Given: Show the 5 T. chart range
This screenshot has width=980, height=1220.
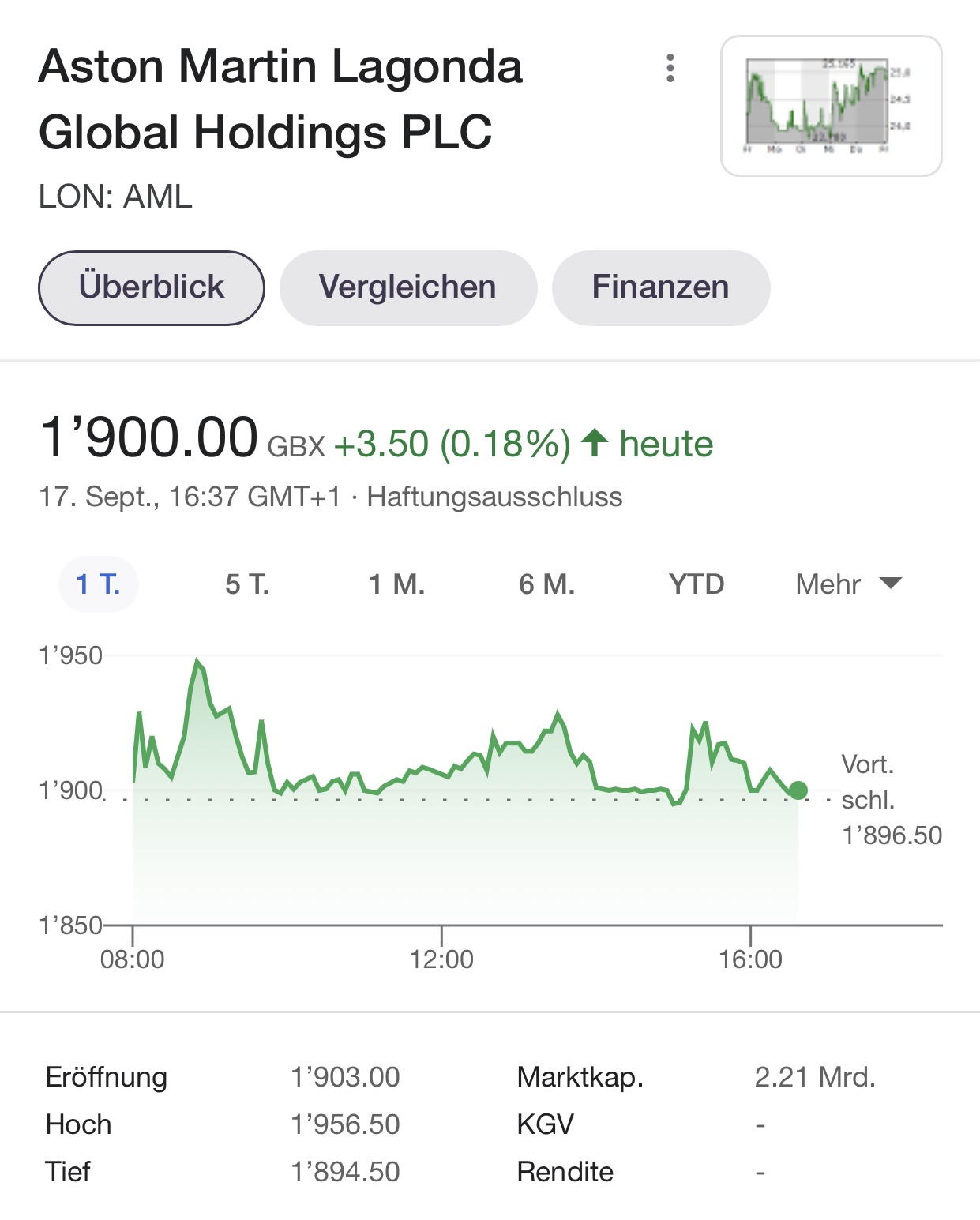Looking at the screenshot, I should coord(247,584).
